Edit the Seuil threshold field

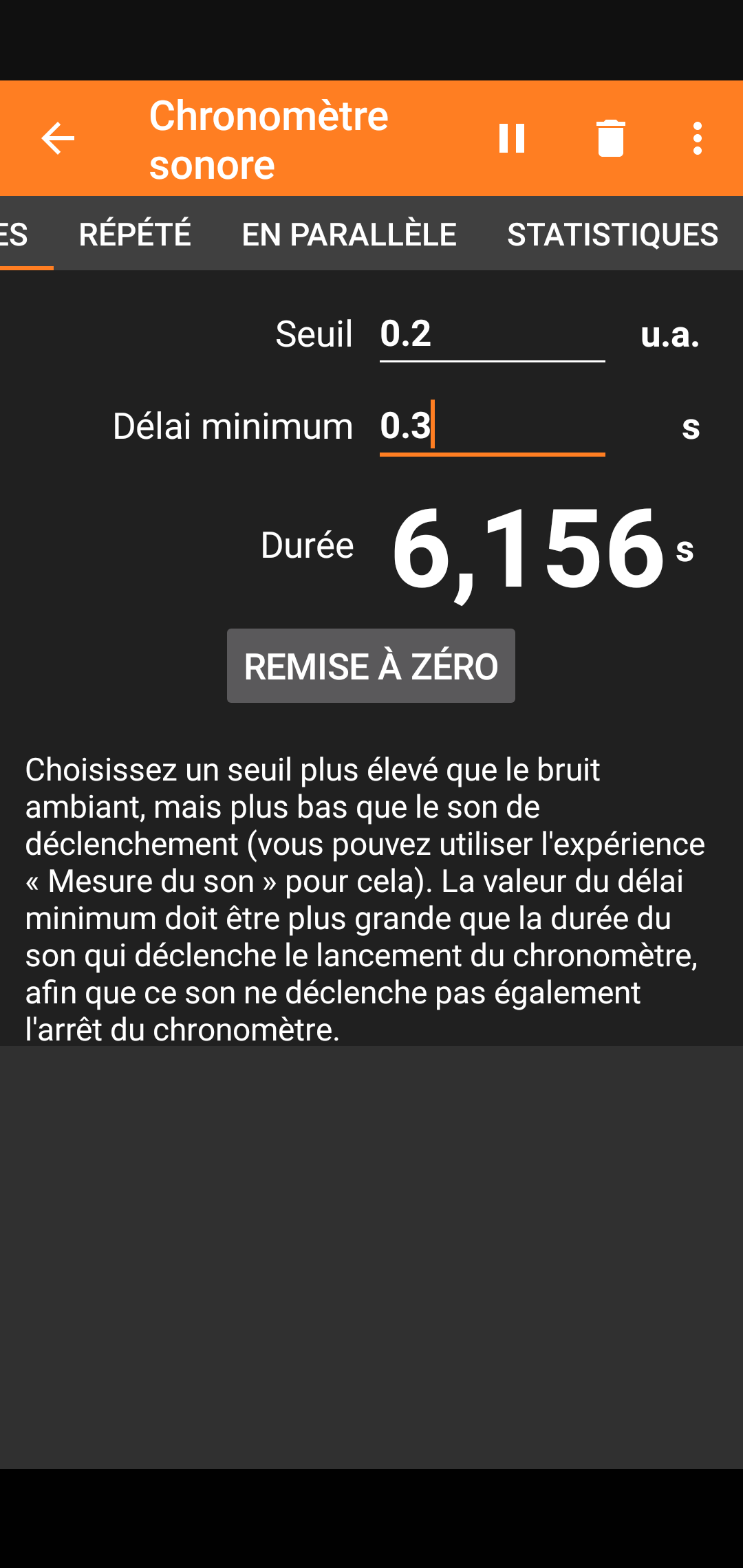pos(492,334)
